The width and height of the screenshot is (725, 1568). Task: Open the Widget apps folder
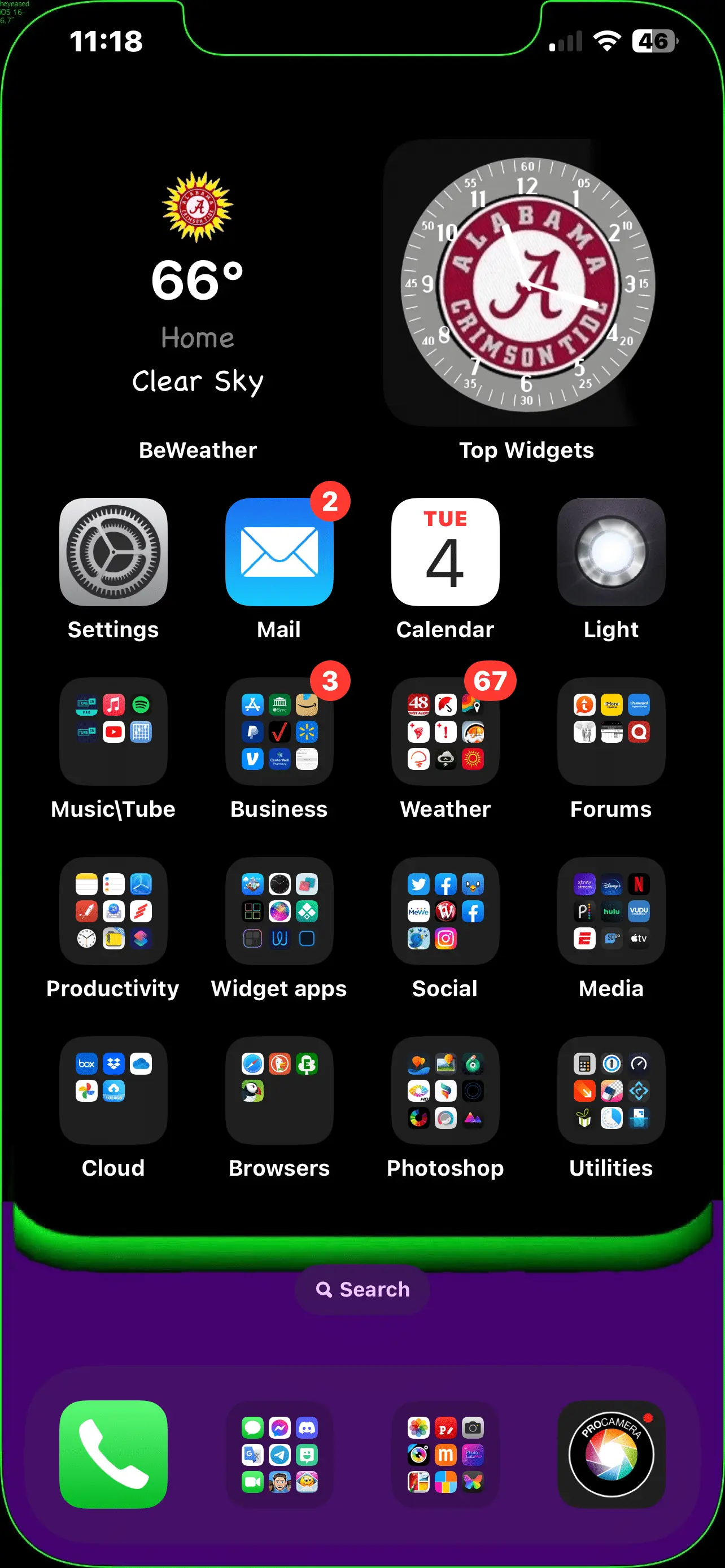pos(279,910)
